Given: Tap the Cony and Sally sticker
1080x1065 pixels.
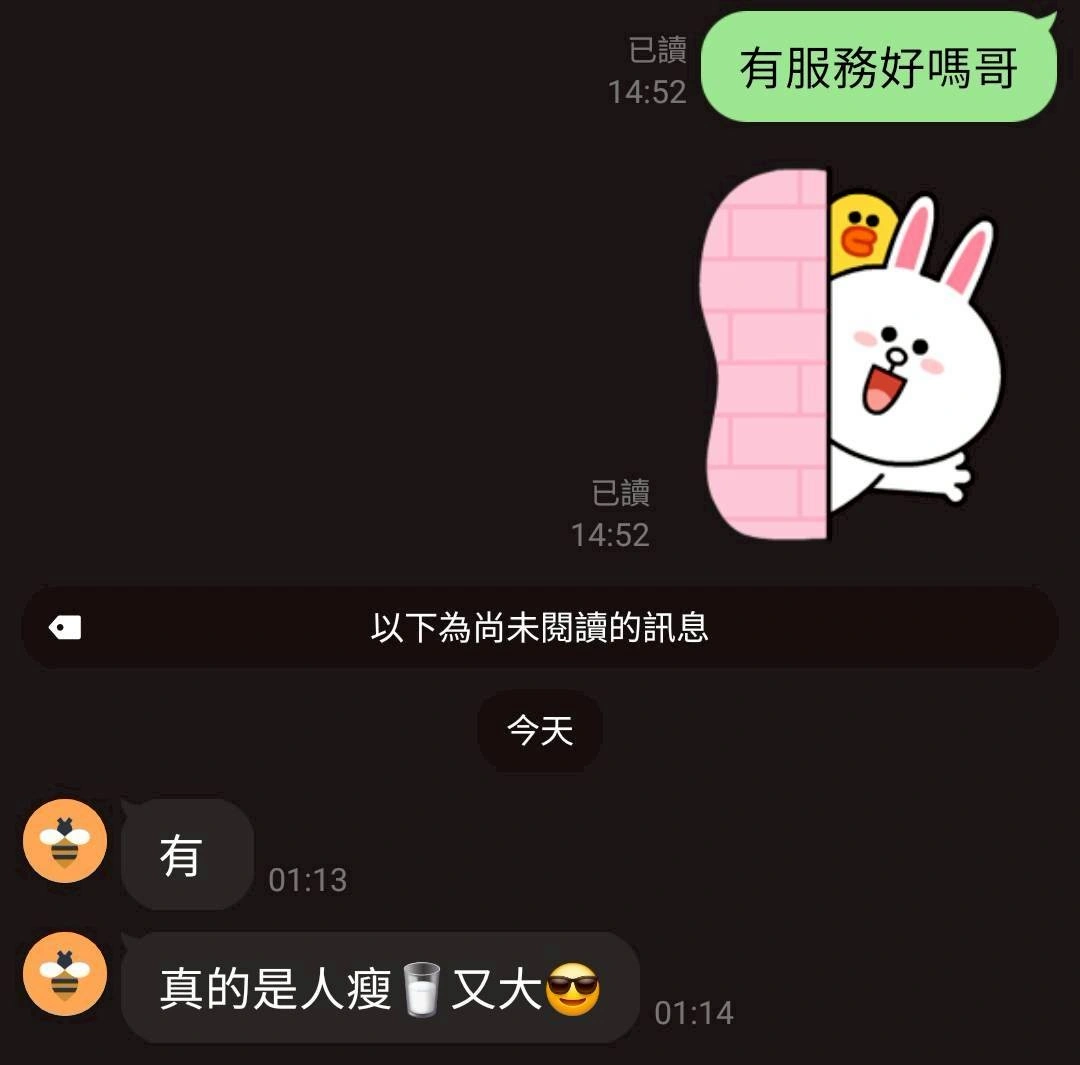Looking at the screenshot, I should click(x=850, y=355).
